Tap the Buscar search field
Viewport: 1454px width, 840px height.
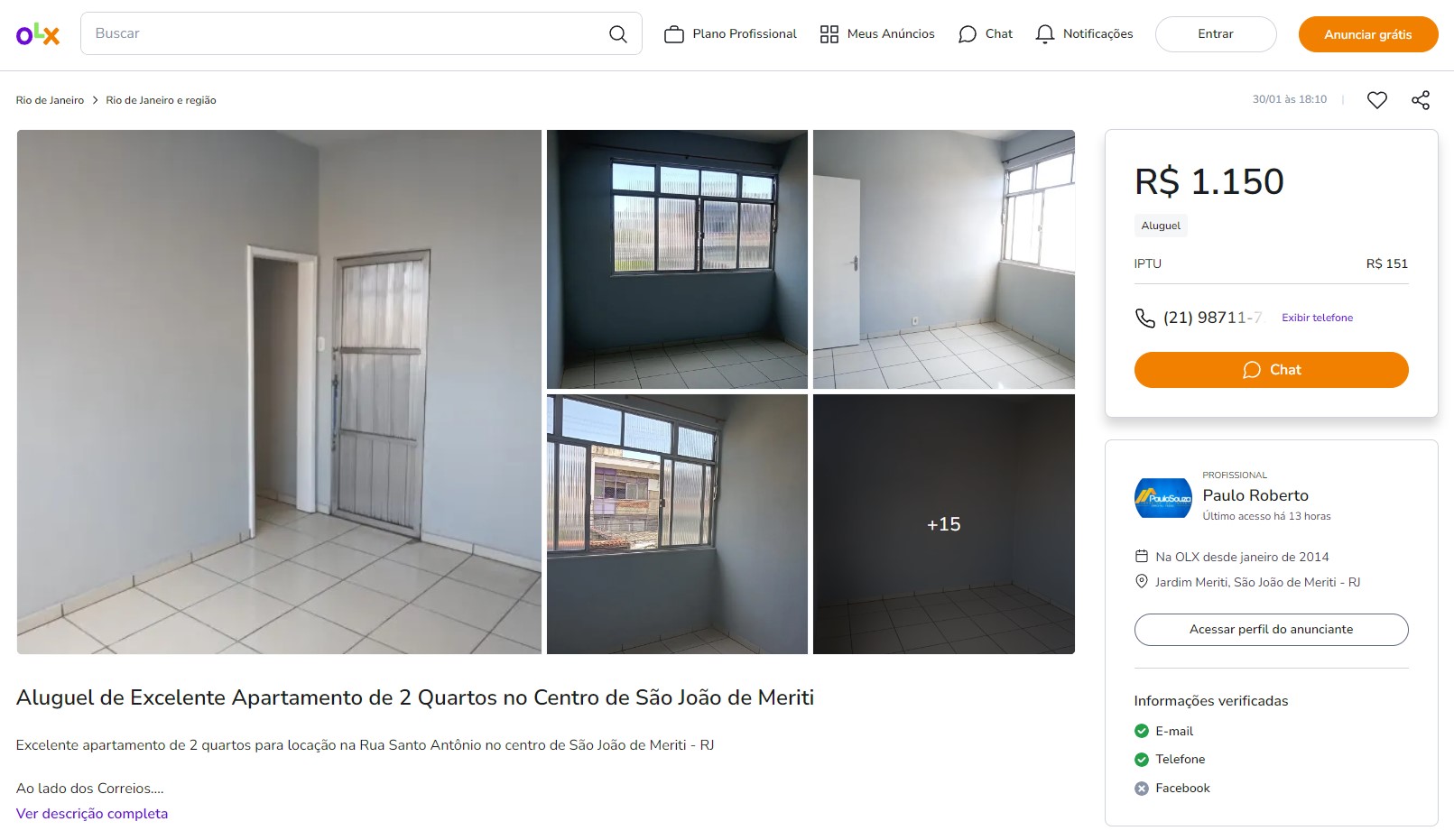(343, 33)
